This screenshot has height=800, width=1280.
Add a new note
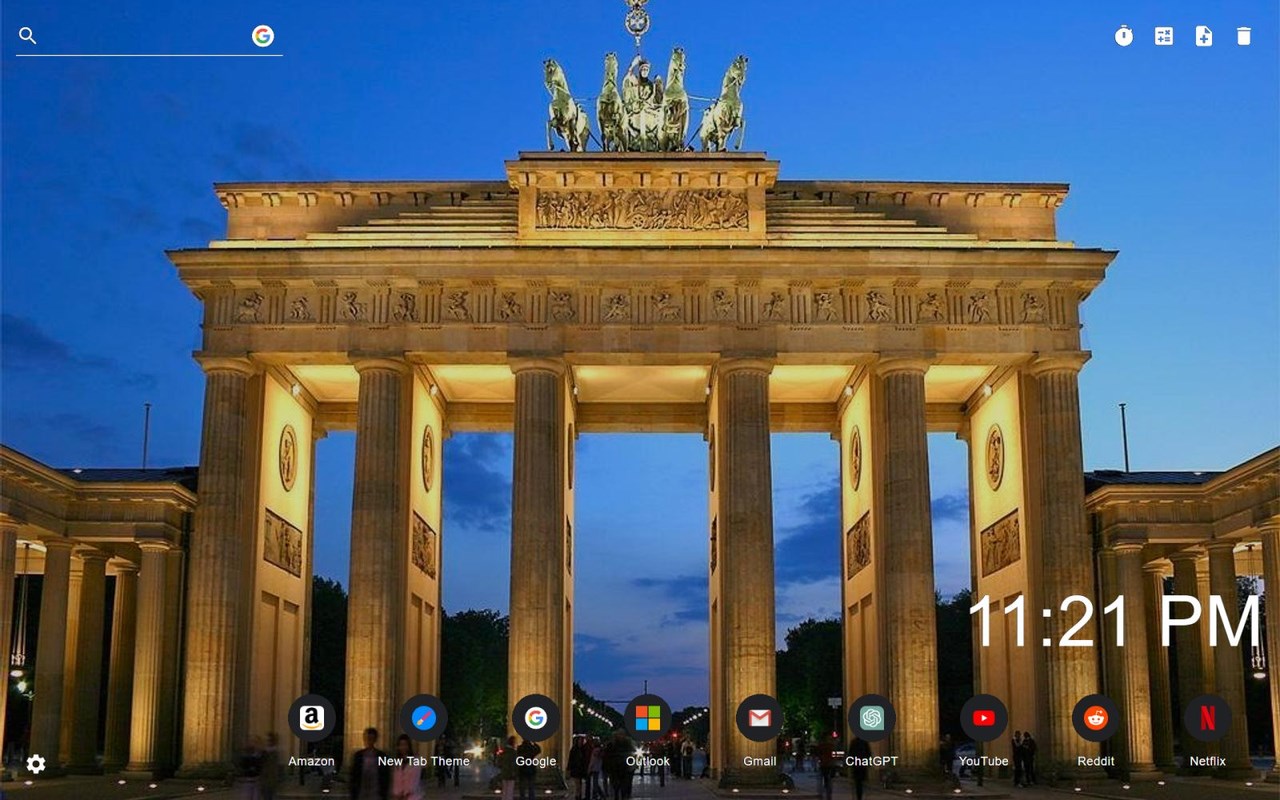(1204, 36)
